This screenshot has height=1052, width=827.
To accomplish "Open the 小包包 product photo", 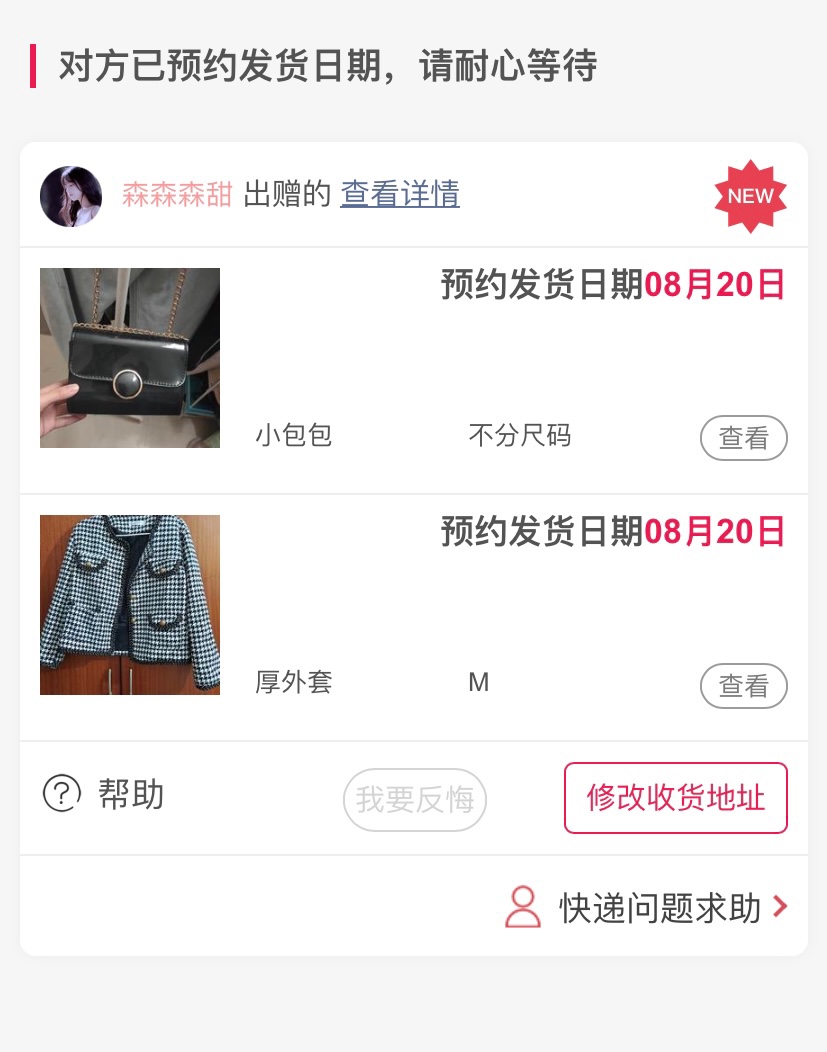I will 130,358.
